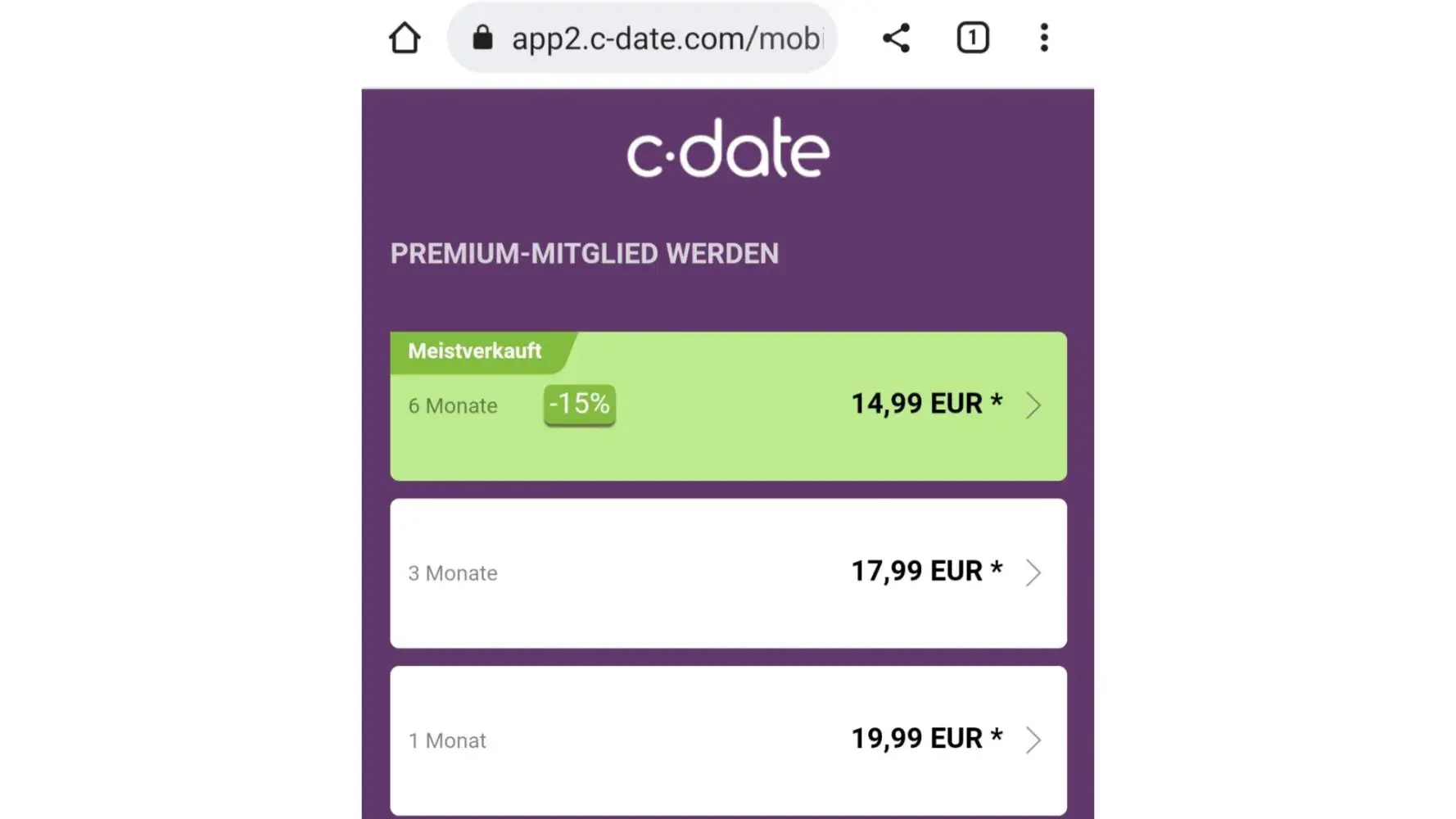Image resolution: width=1456 pixels, height=819 pixels.
Task: Open the tab switcher
Action: point(972,38)
